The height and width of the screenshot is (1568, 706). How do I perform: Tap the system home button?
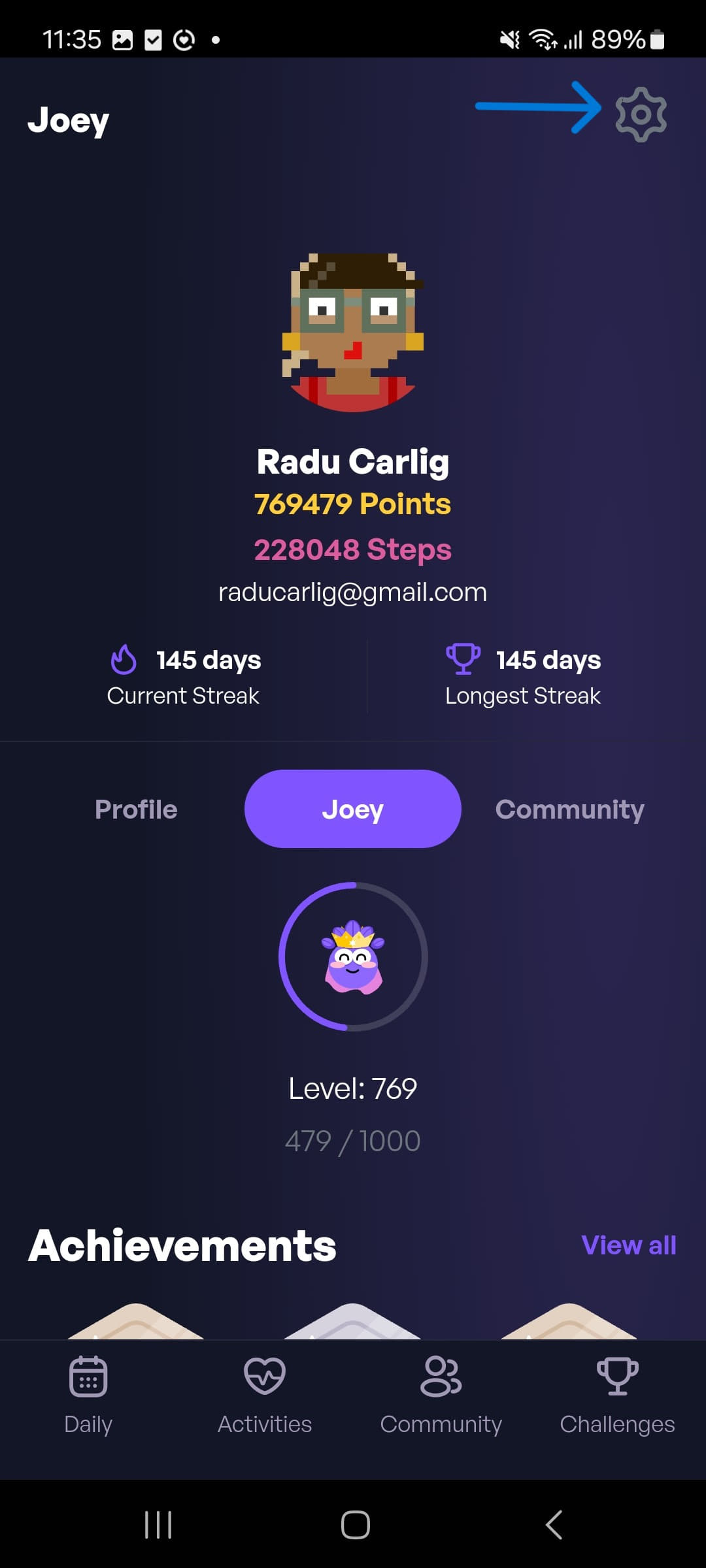click(x=355, y=1525)
